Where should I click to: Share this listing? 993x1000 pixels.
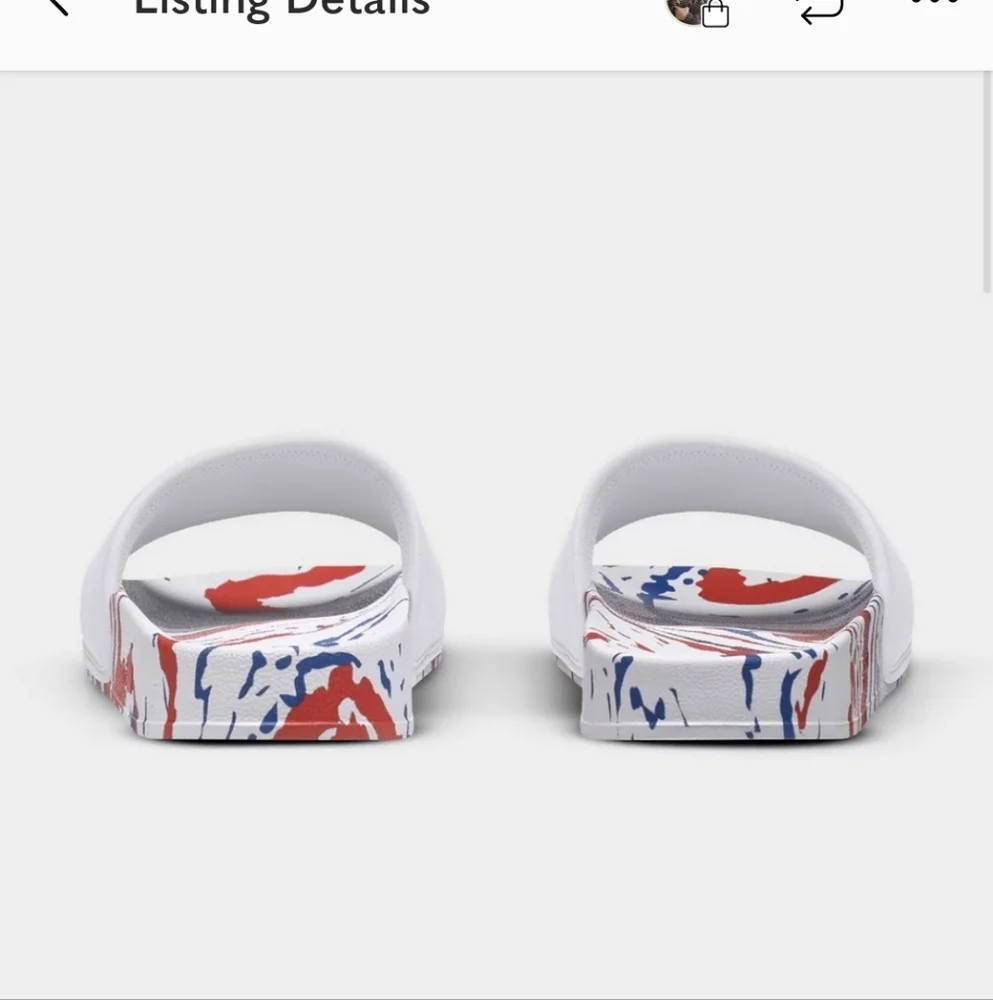pyautogui.click(x=821, y=10)
